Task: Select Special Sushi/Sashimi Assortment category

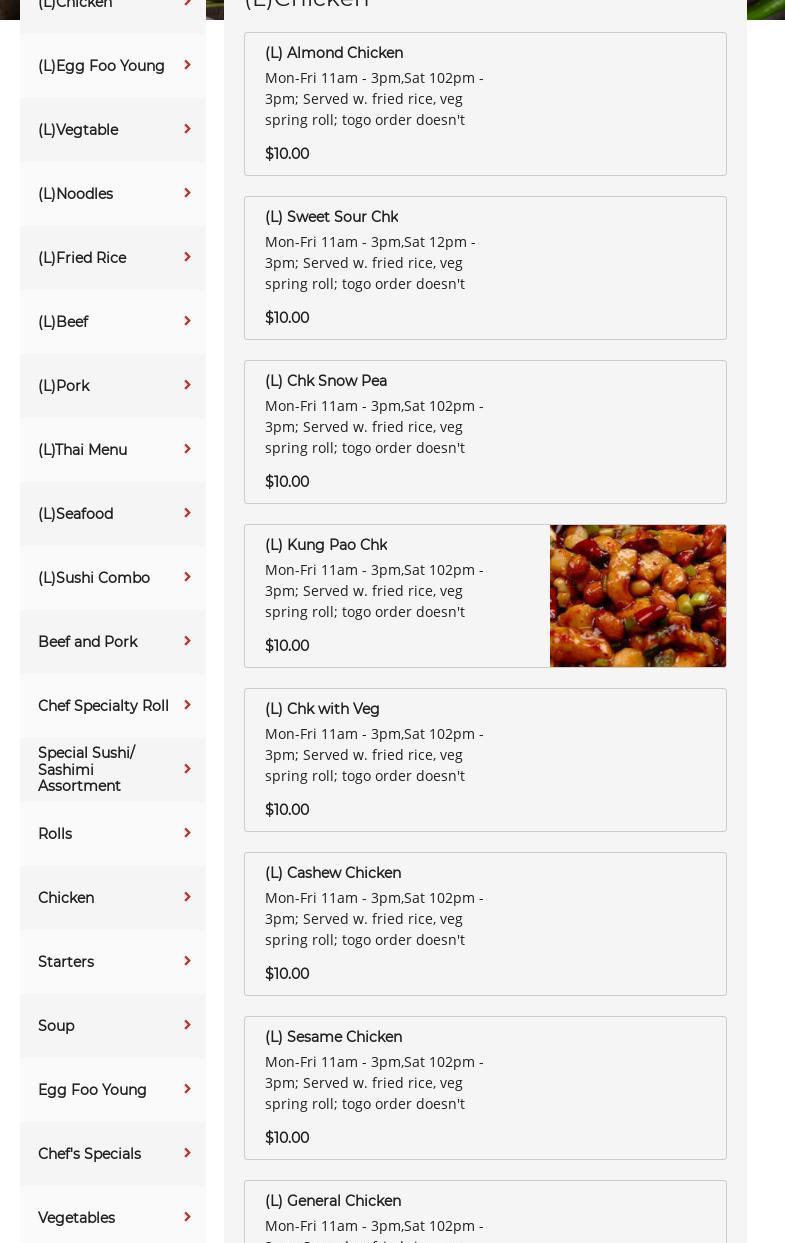Action: [112, 770]
